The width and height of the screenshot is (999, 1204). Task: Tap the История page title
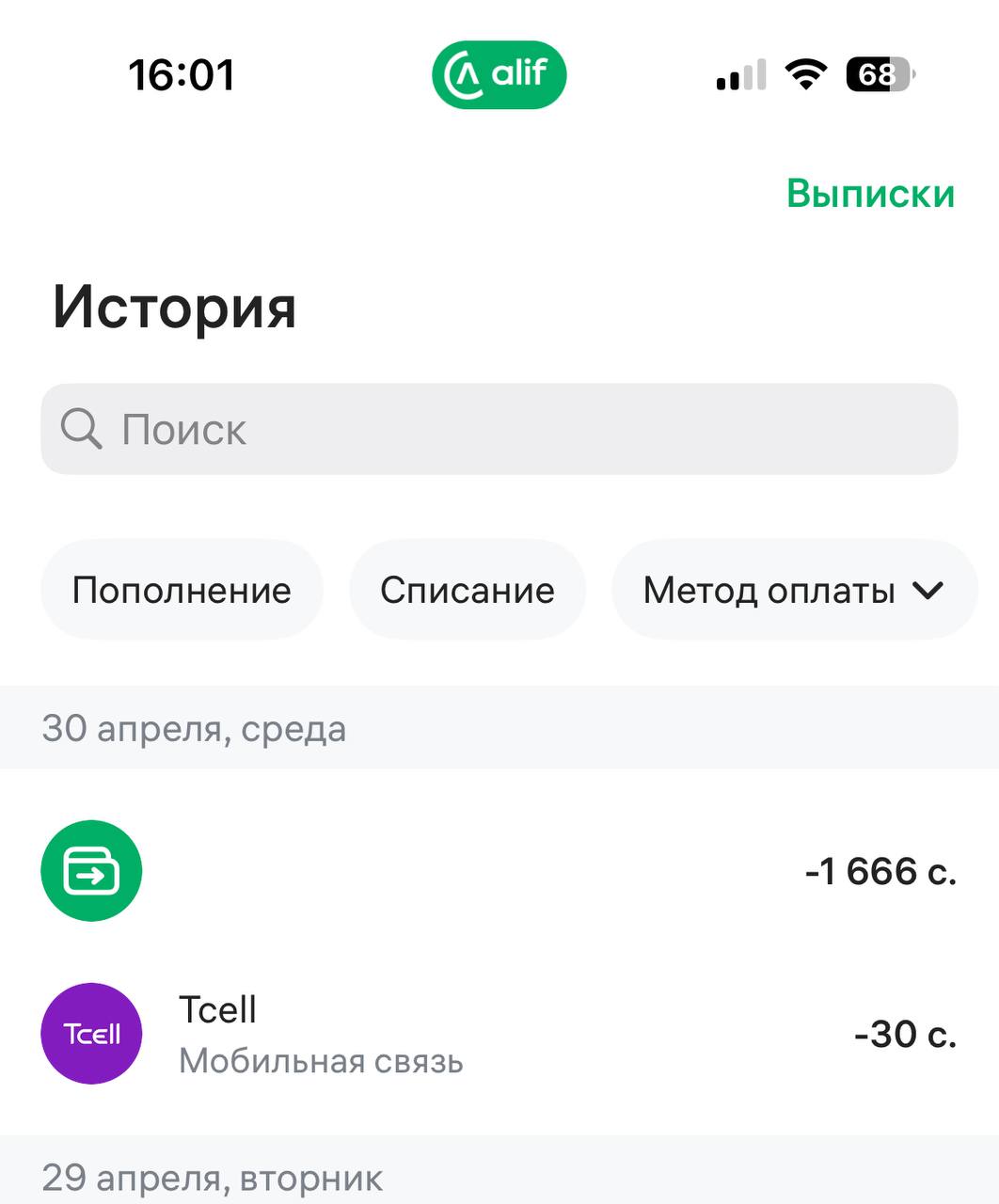[173, 305]
